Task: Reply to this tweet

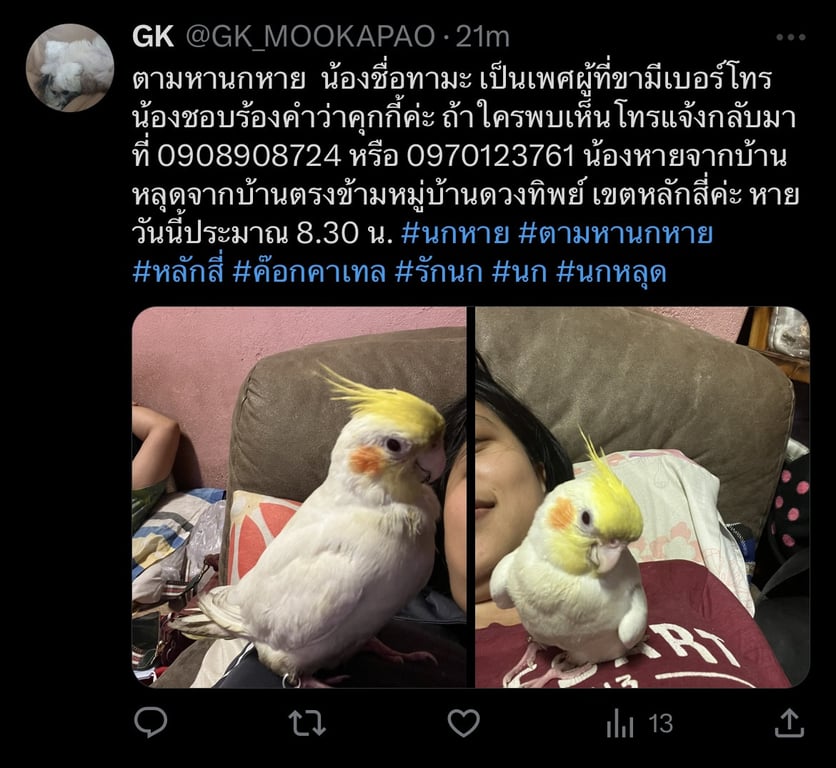Action: (151, 722)
